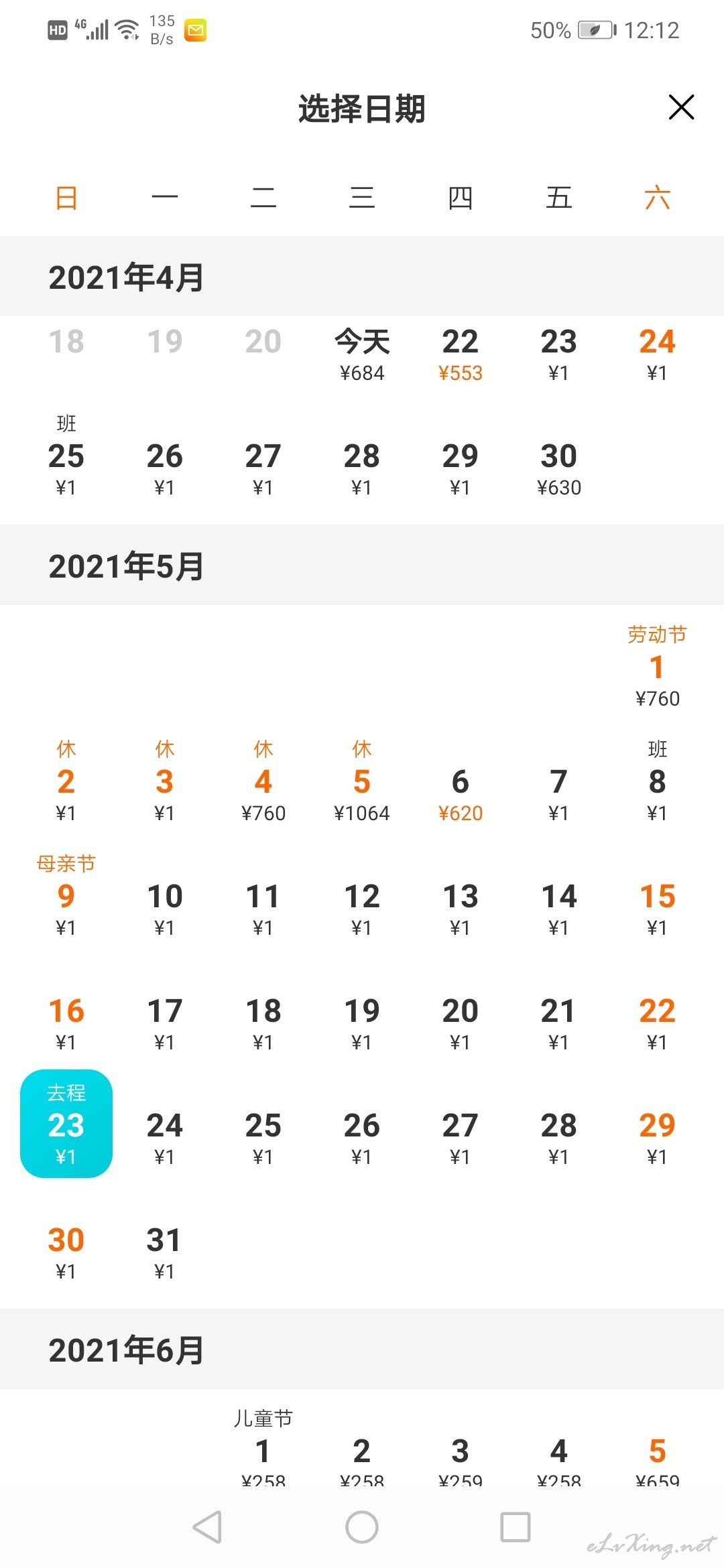Pick May 9 Mother's Day
The image size is (724, 1568).
(66, 895)
